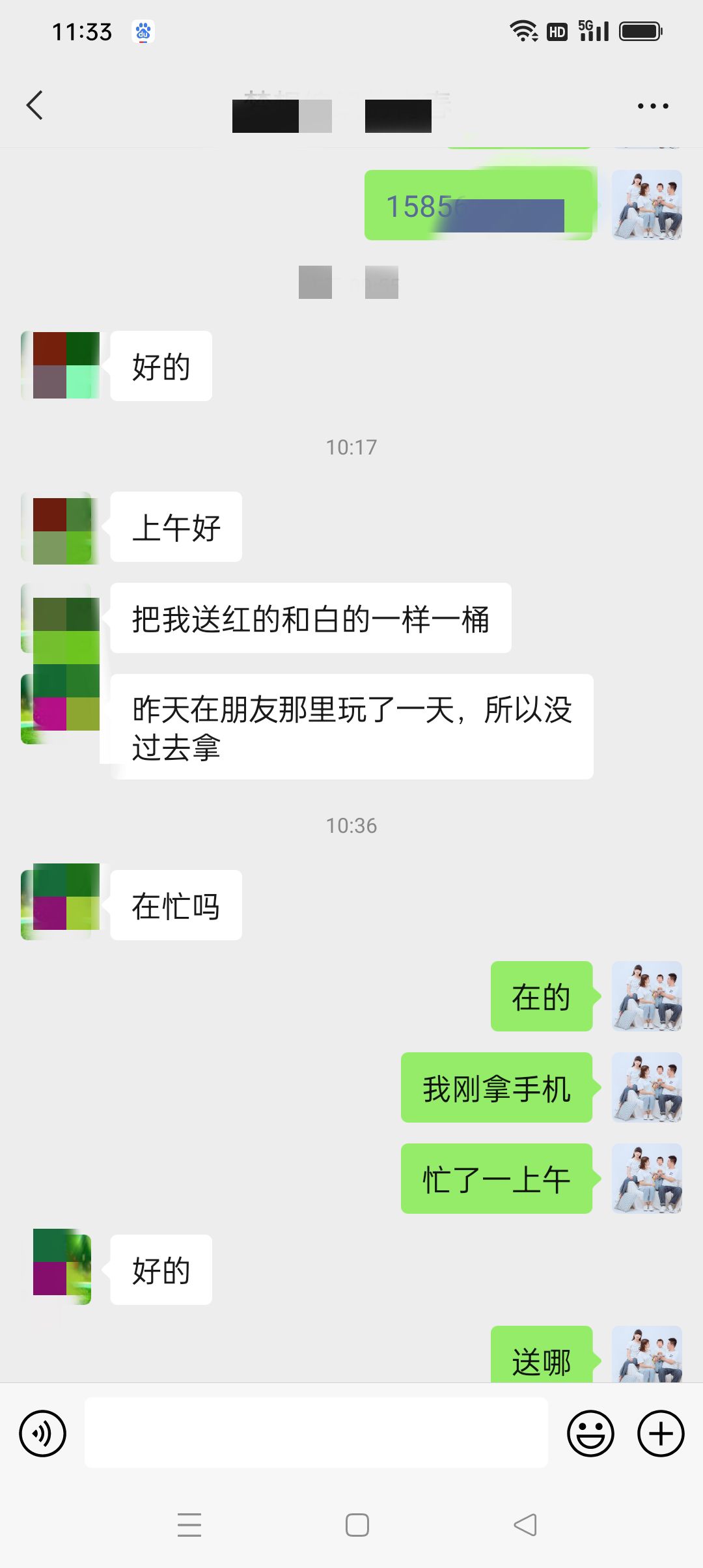Tap the system home button
703x1568 pixels.
[x=357, y=1525]
